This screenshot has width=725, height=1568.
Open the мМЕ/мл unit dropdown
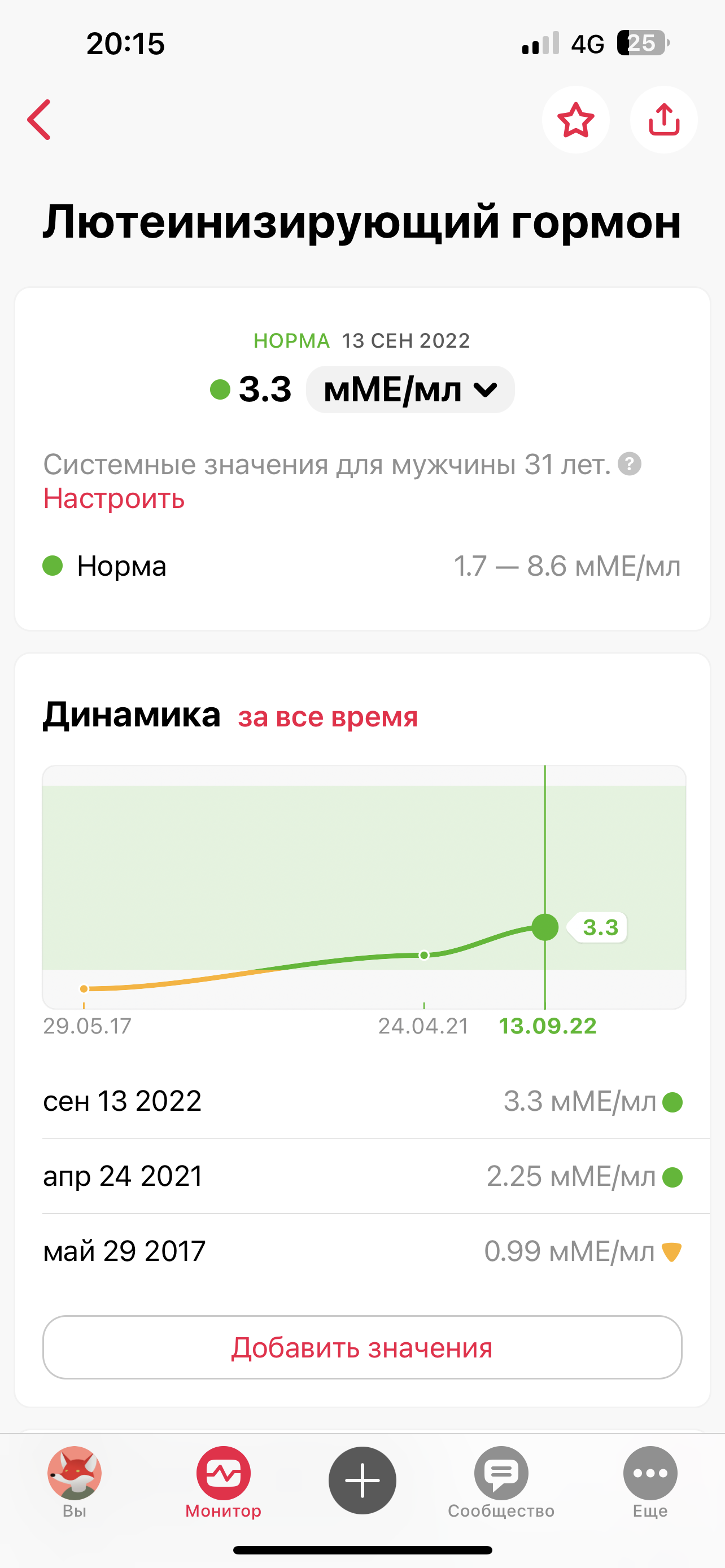pos(410,389)
